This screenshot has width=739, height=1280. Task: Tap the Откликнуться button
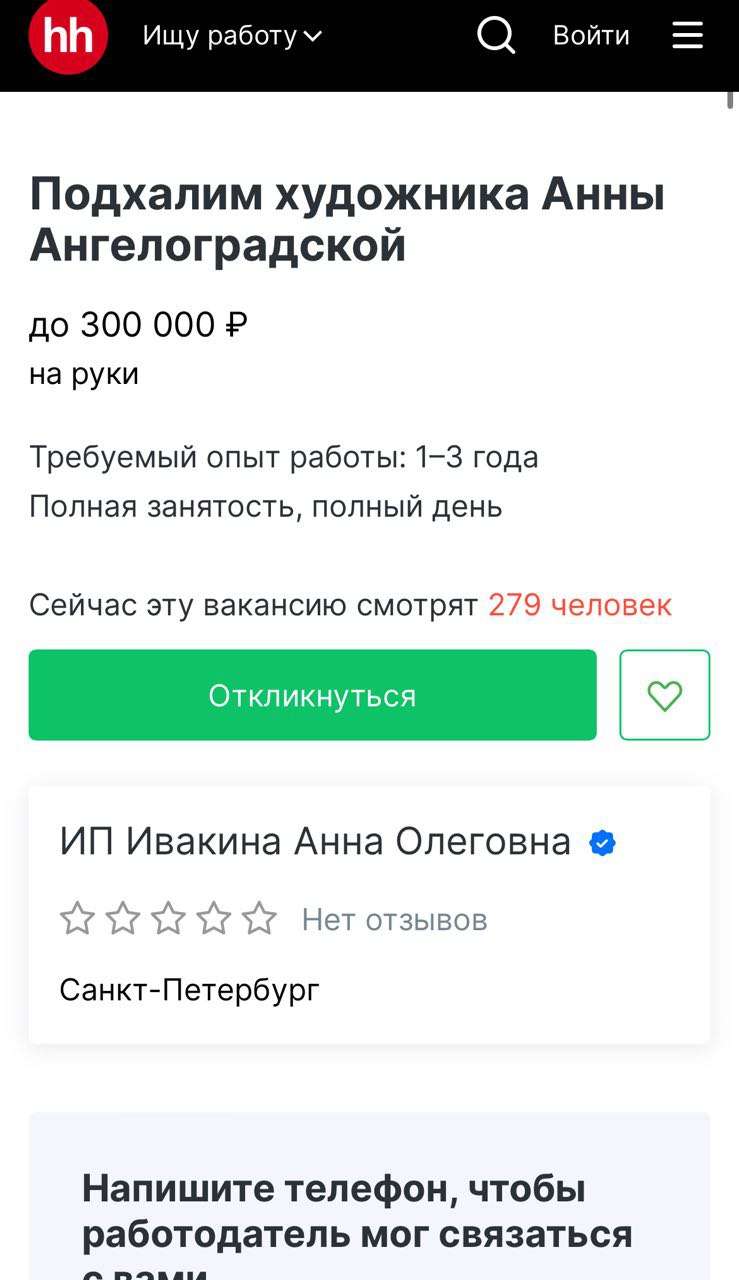coord(312,695)
